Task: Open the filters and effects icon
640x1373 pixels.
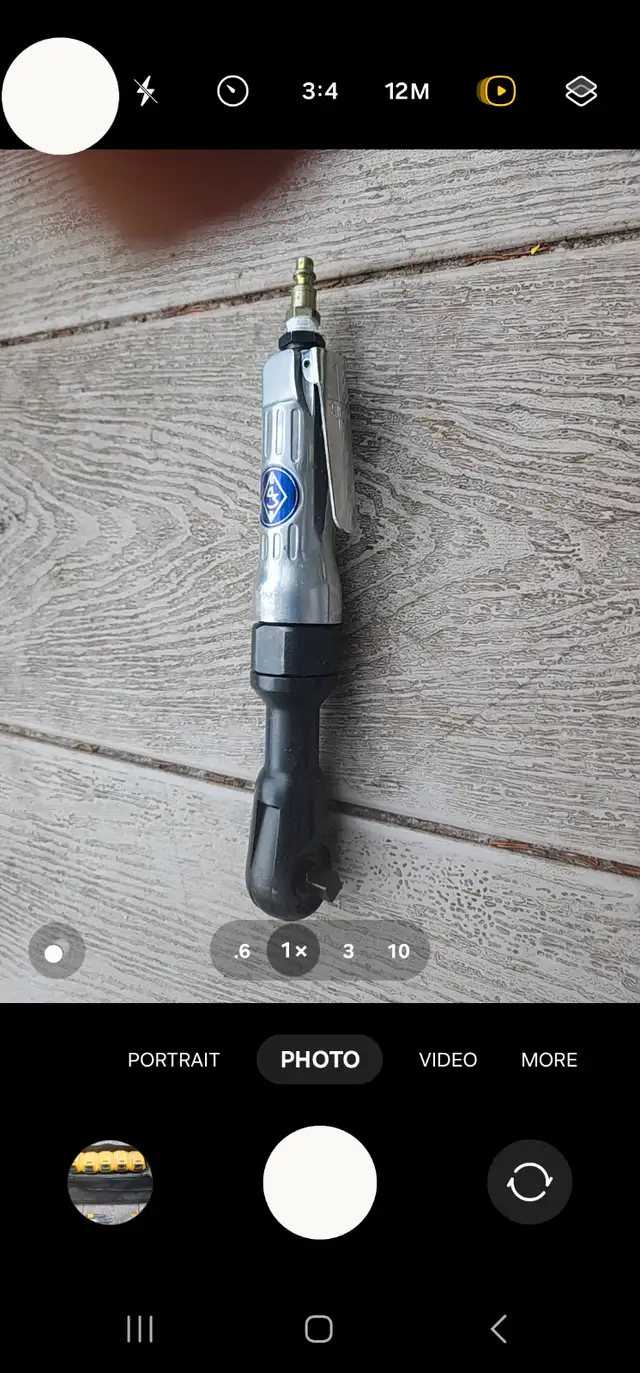Action: (581, 92)
